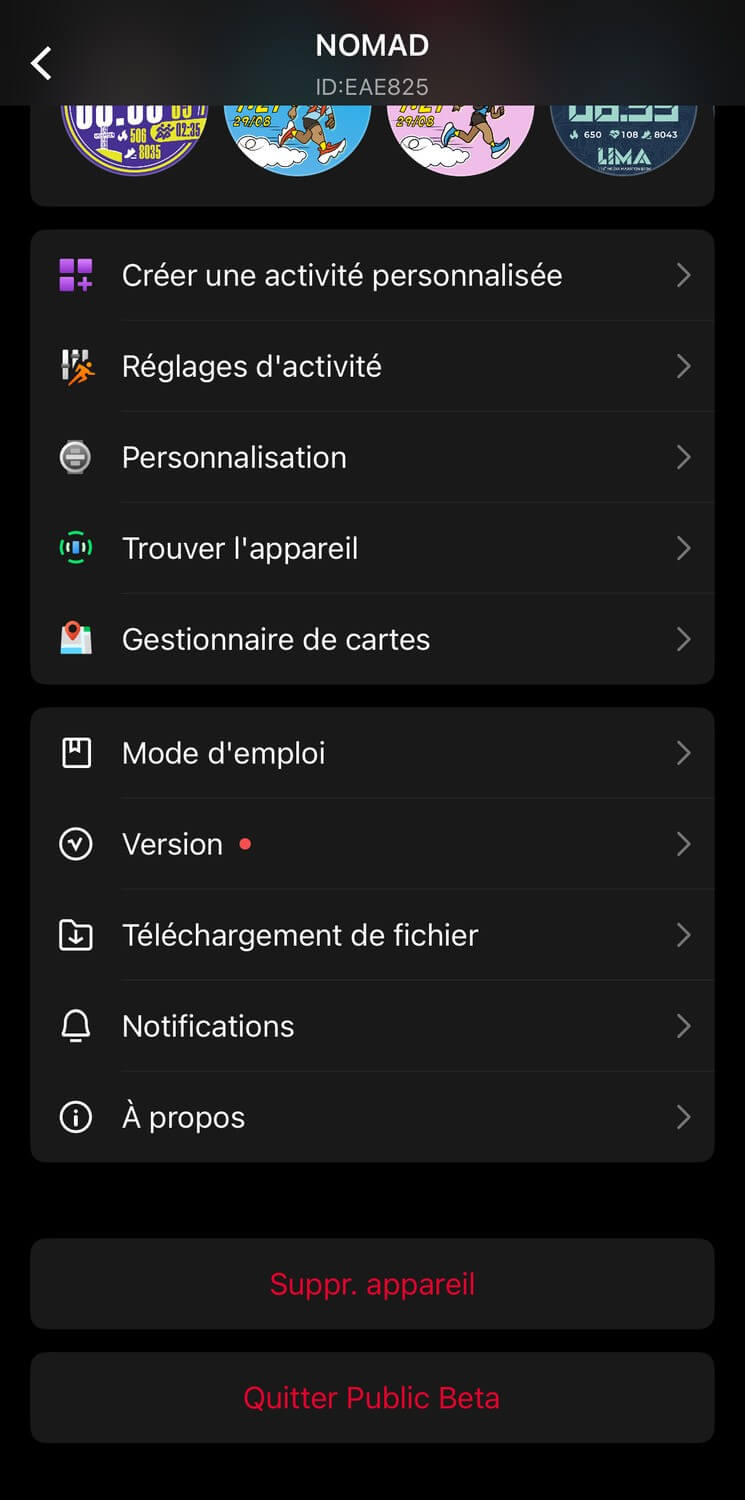Open the À propos row
745x1500 pixels.
pos(372,1117)
